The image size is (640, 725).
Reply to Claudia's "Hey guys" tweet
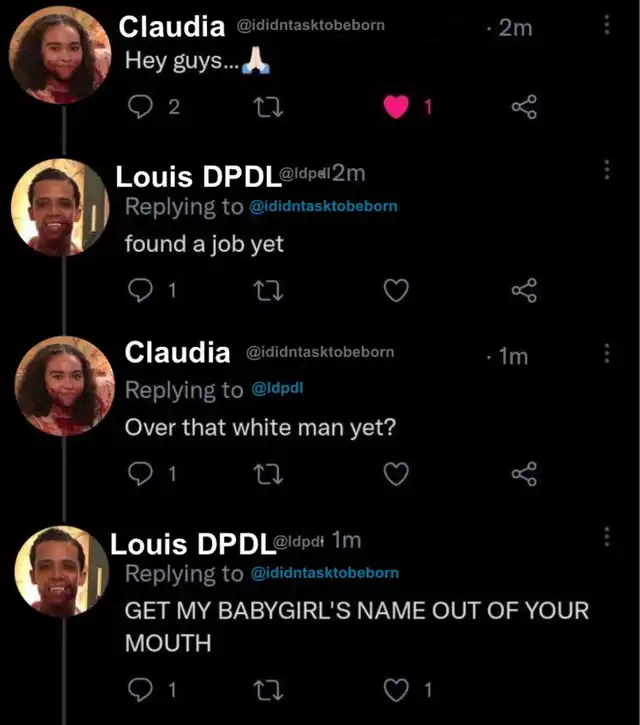coord(142,108)
